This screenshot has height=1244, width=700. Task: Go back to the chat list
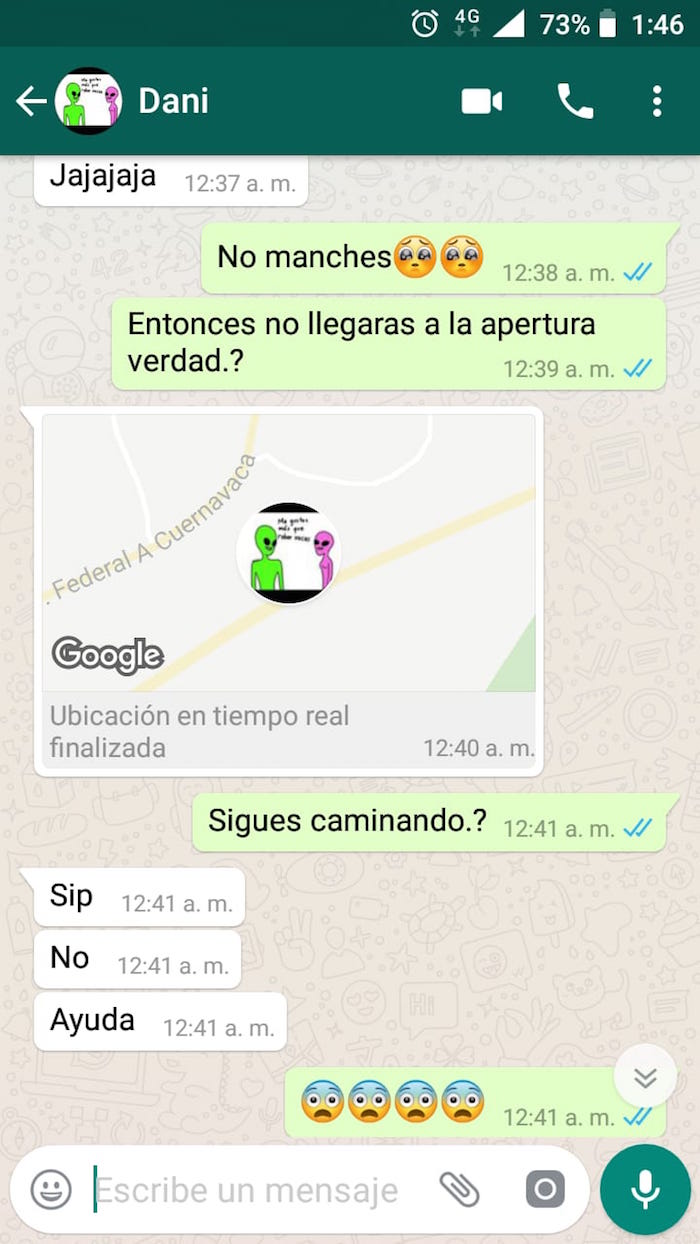[x=30, y=101]
